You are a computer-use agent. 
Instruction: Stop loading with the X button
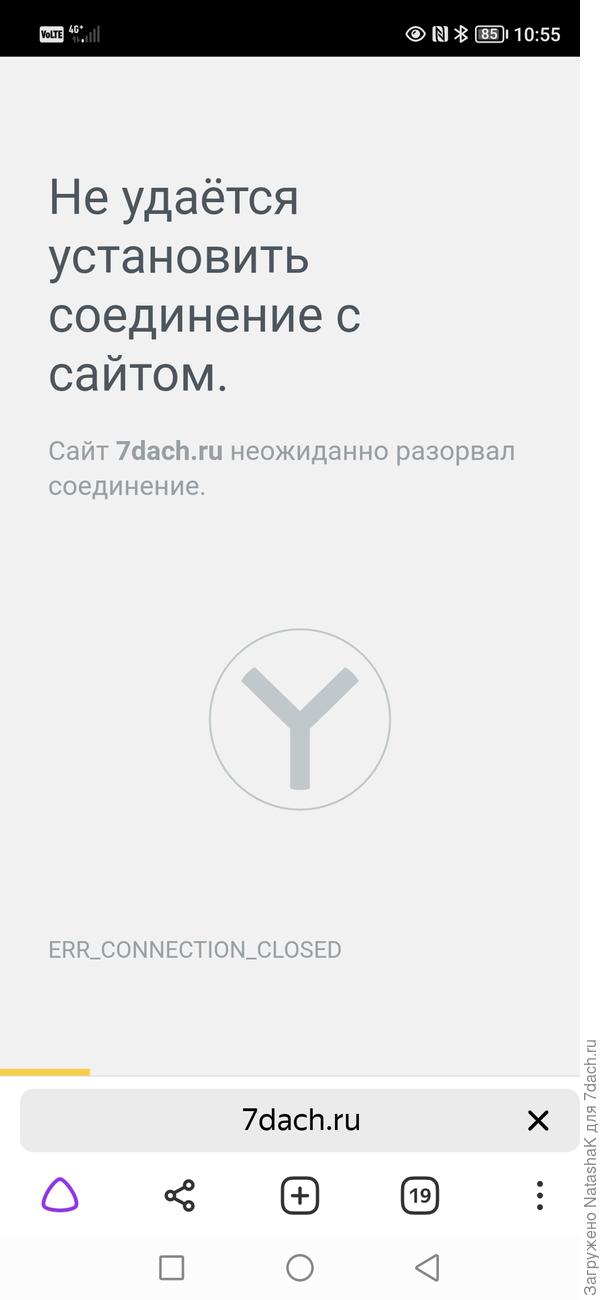pyautogui.click(x=538, y=1121)
